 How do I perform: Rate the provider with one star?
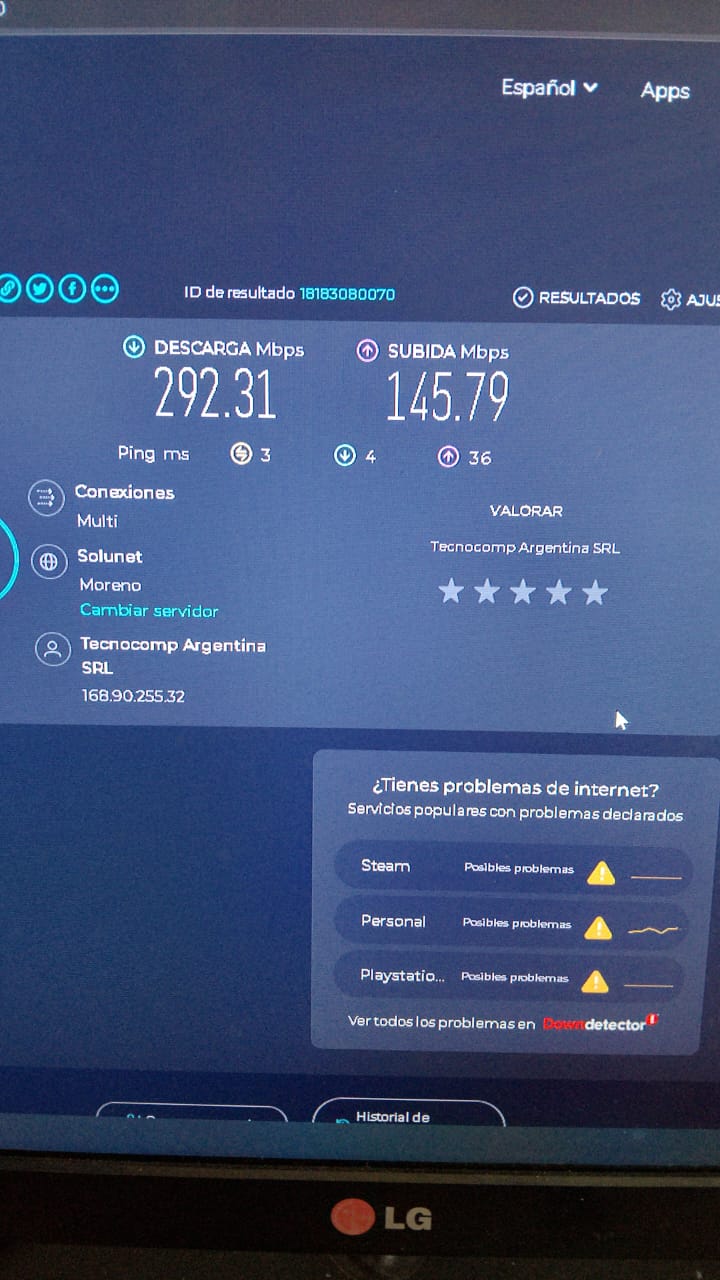coord(451,593)
